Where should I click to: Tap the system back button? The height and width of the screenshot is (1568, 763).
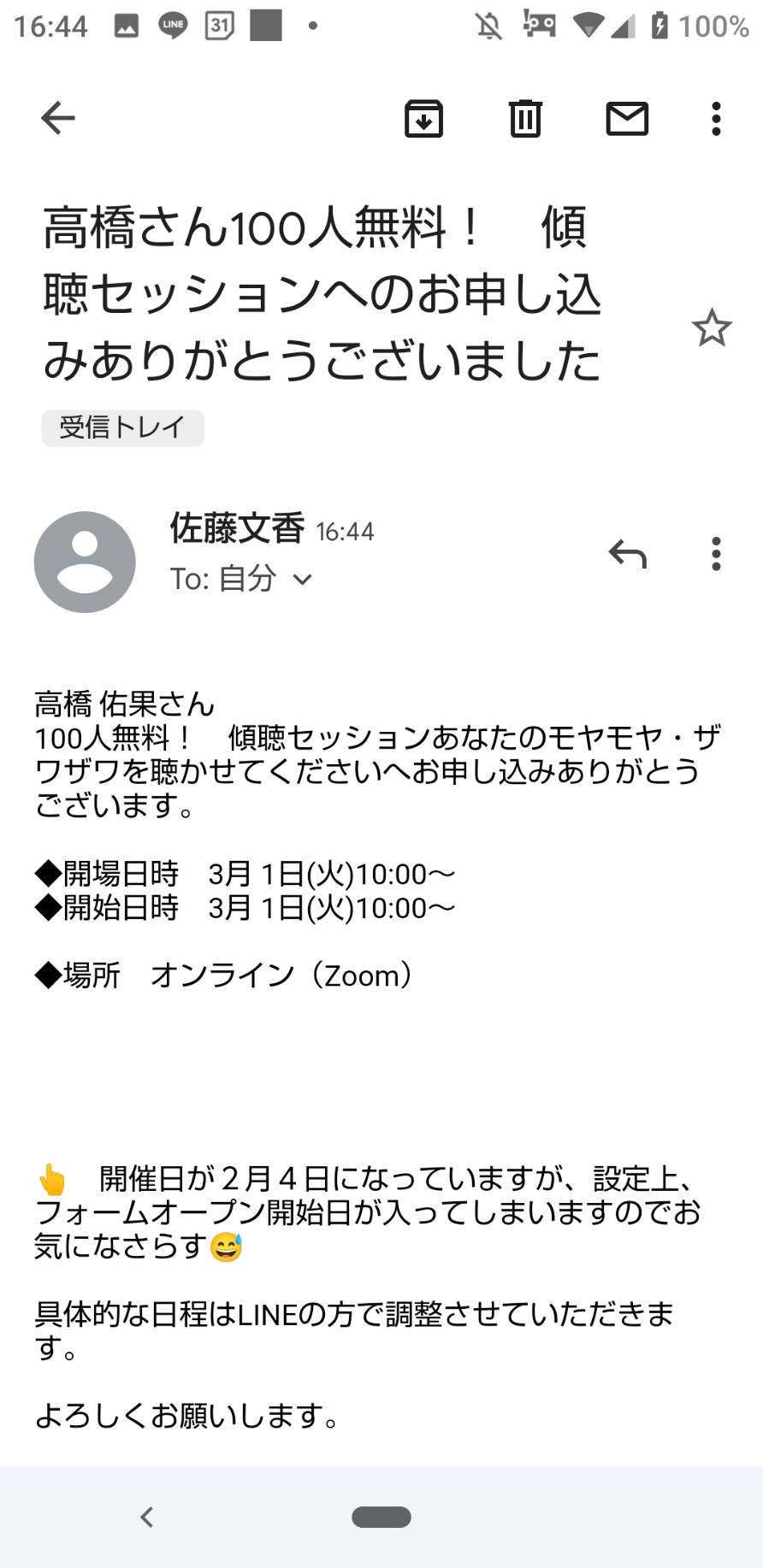(x=147, y=1517)
